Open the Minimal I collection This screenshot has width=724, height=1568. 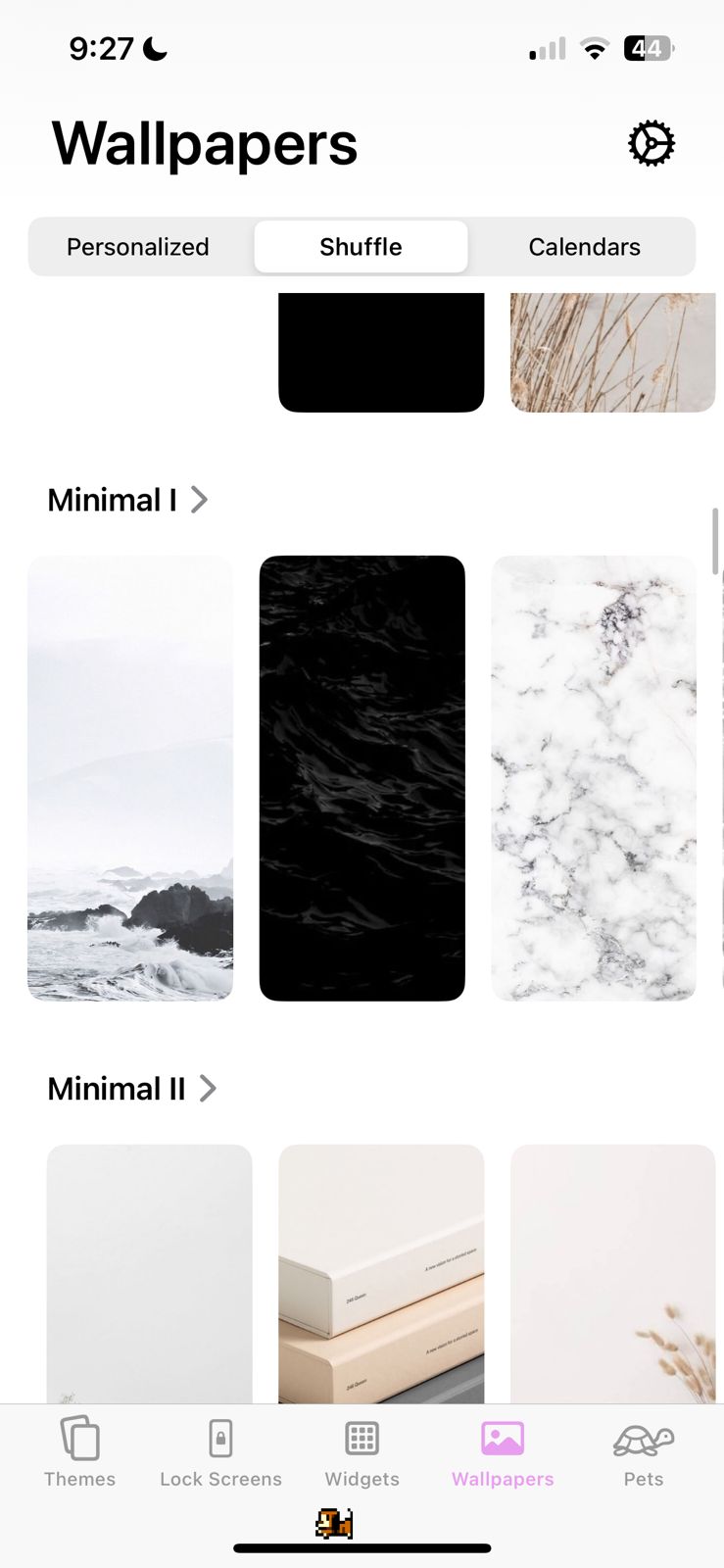tap(127, 500)
